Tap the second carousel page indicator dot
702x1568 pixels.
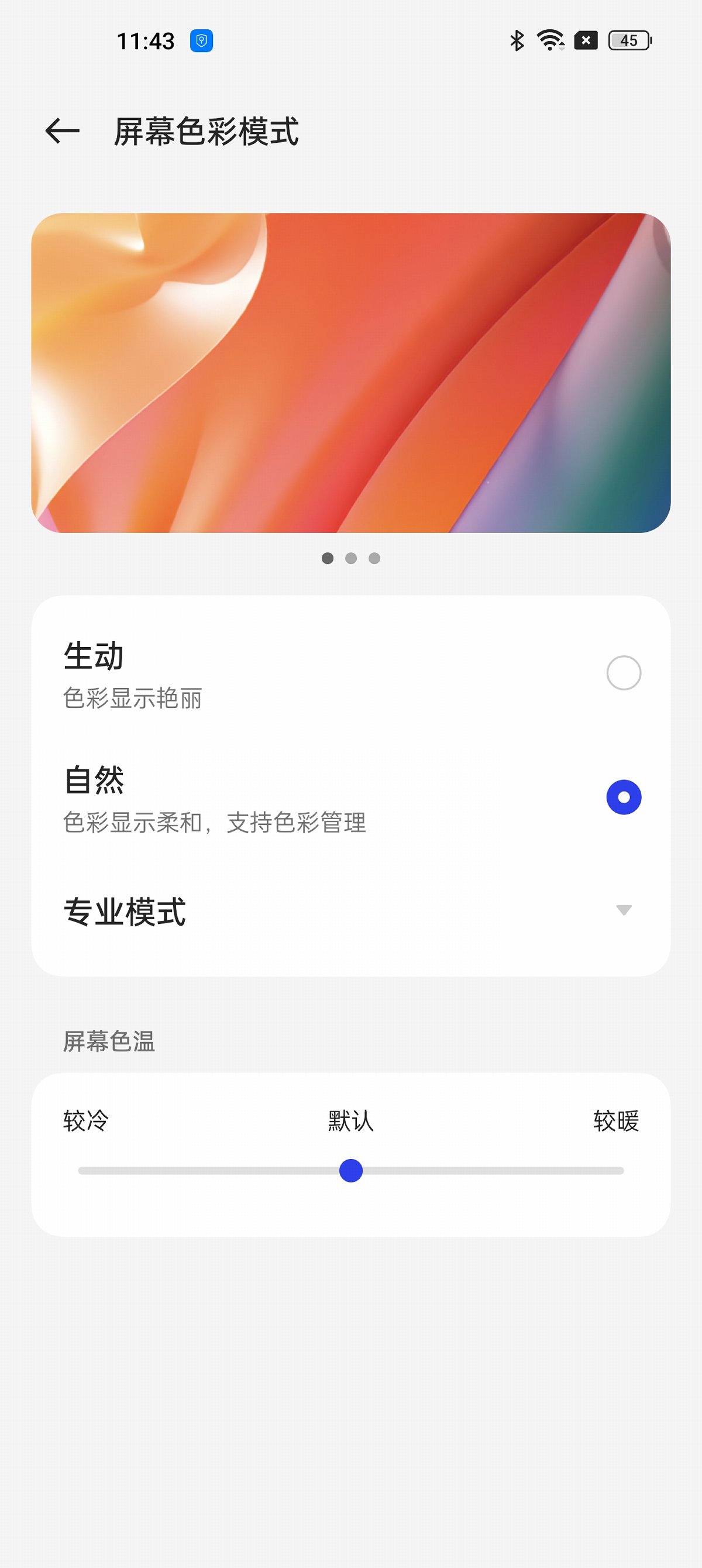pyautogui.click(x=350, y=558)
